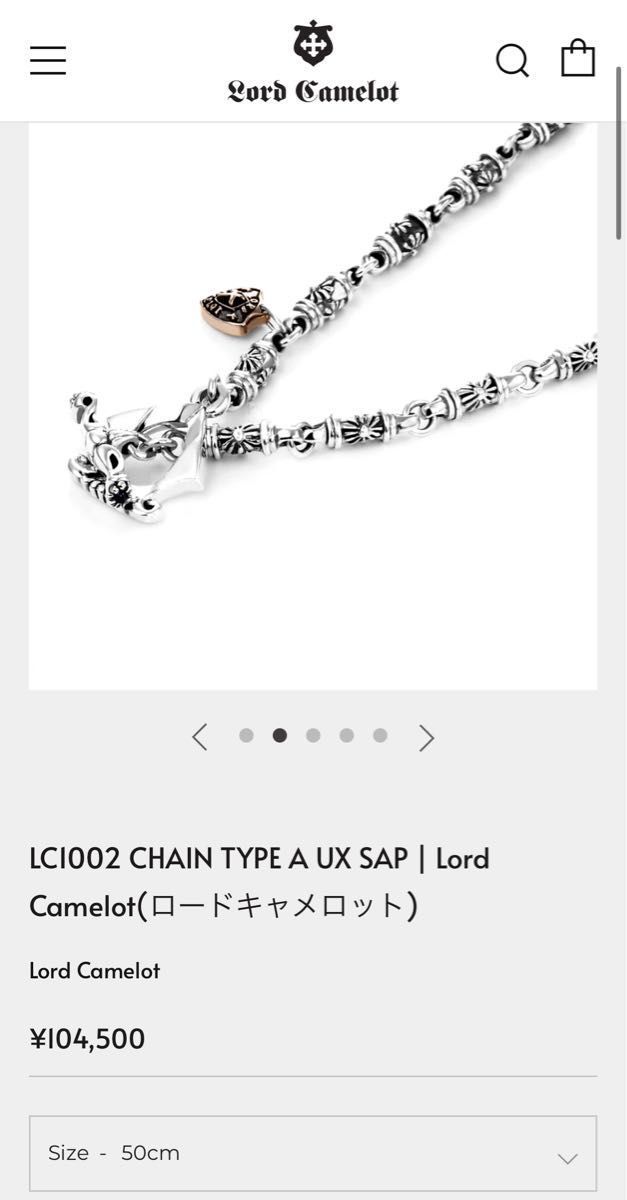Show next product image arrow
Viewport: 627px width, 1200px height.
427,738
